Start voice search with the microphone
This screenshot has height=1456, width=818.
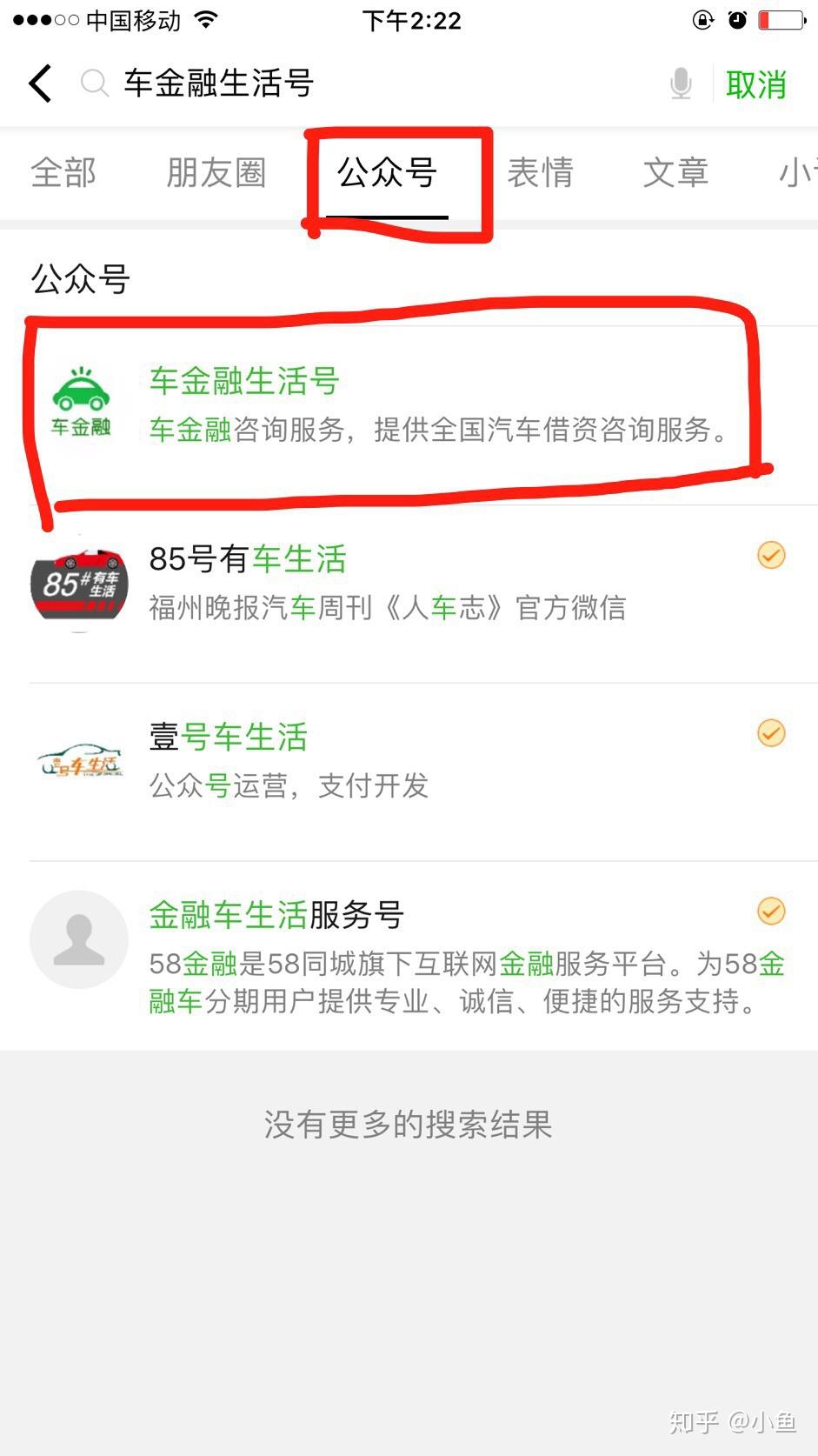(681, 84)
